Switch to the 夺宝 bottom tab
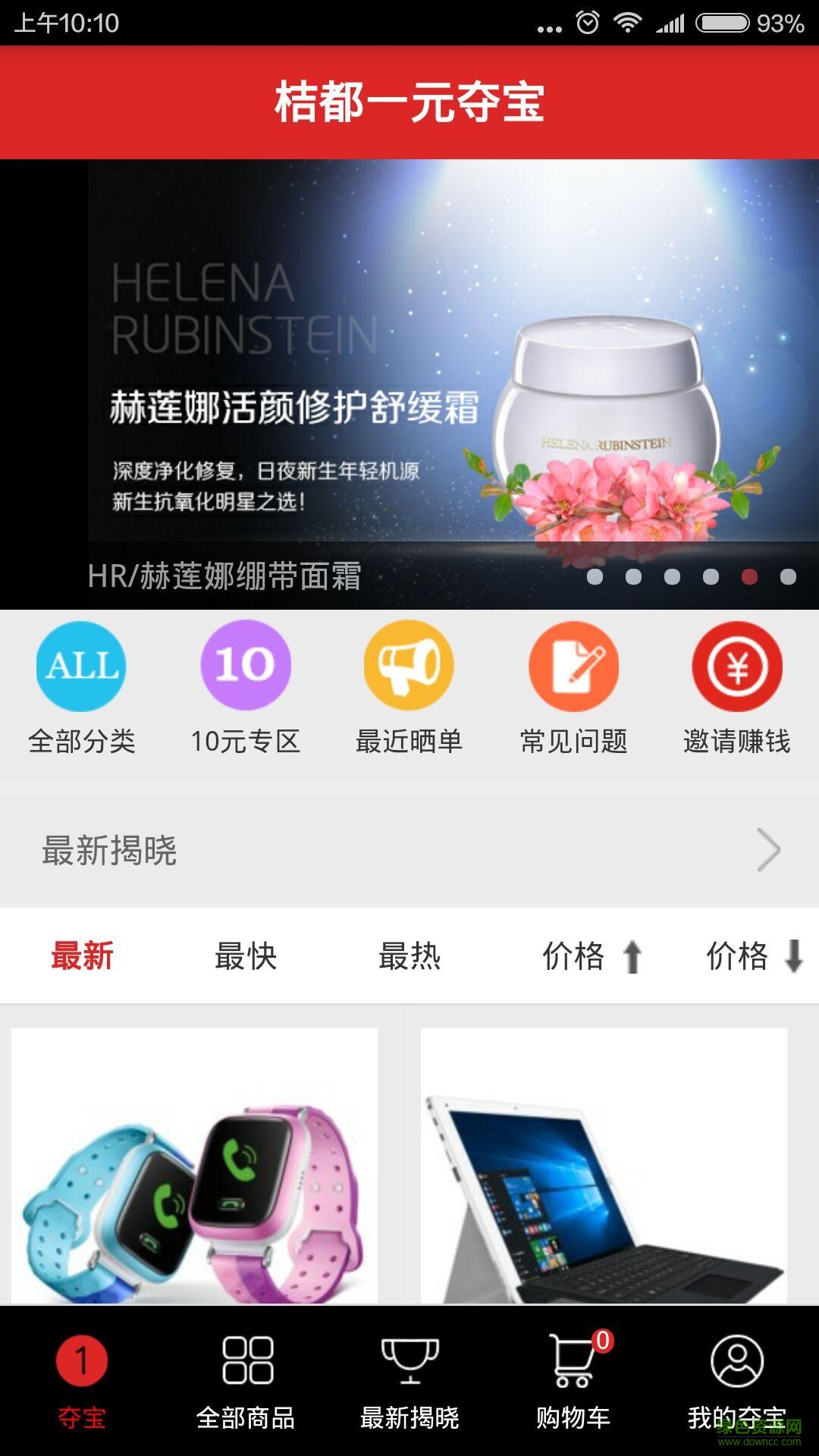This screenshot has width=819, height=1456. pos(82,1382)
